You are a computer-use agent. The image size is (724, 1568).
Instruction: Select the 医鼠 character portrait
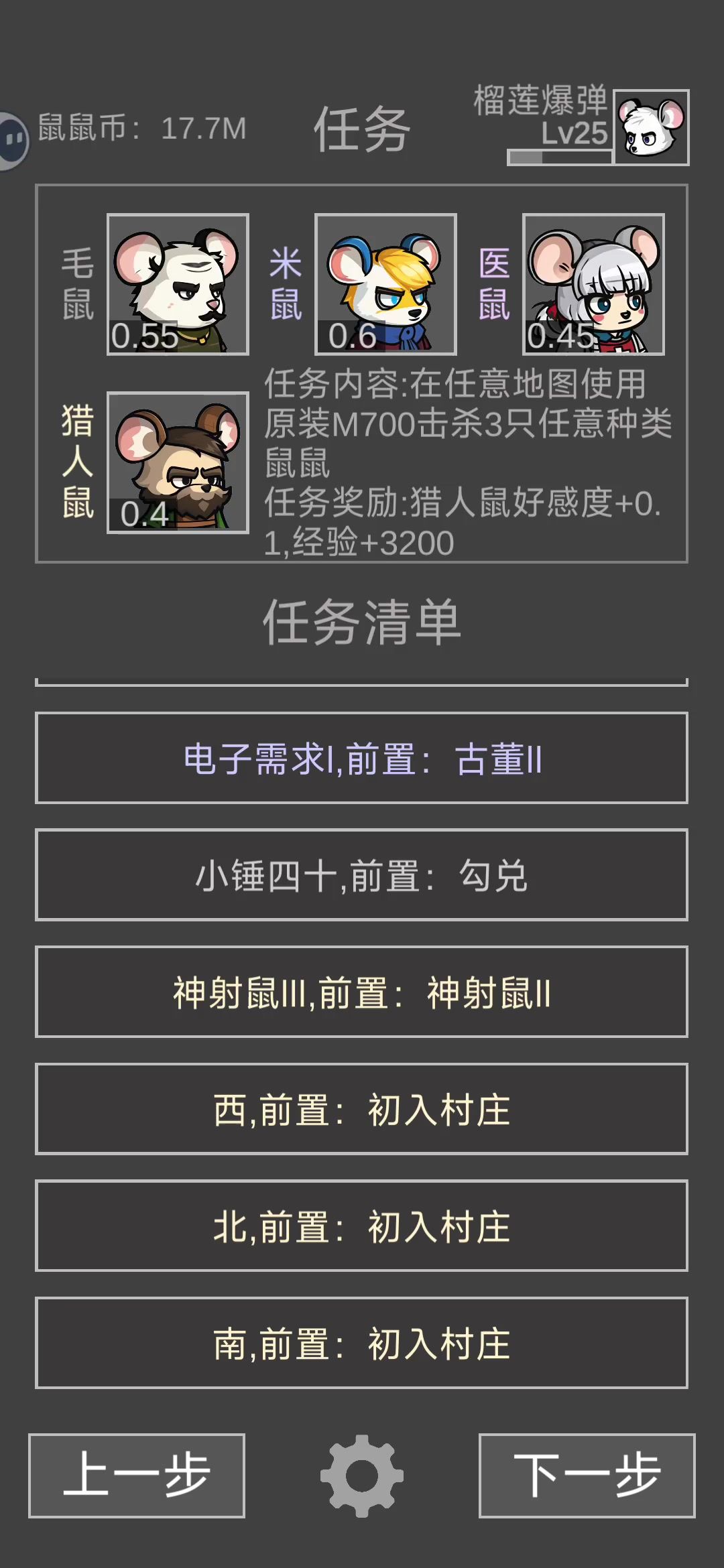click(x=593, y=284)
